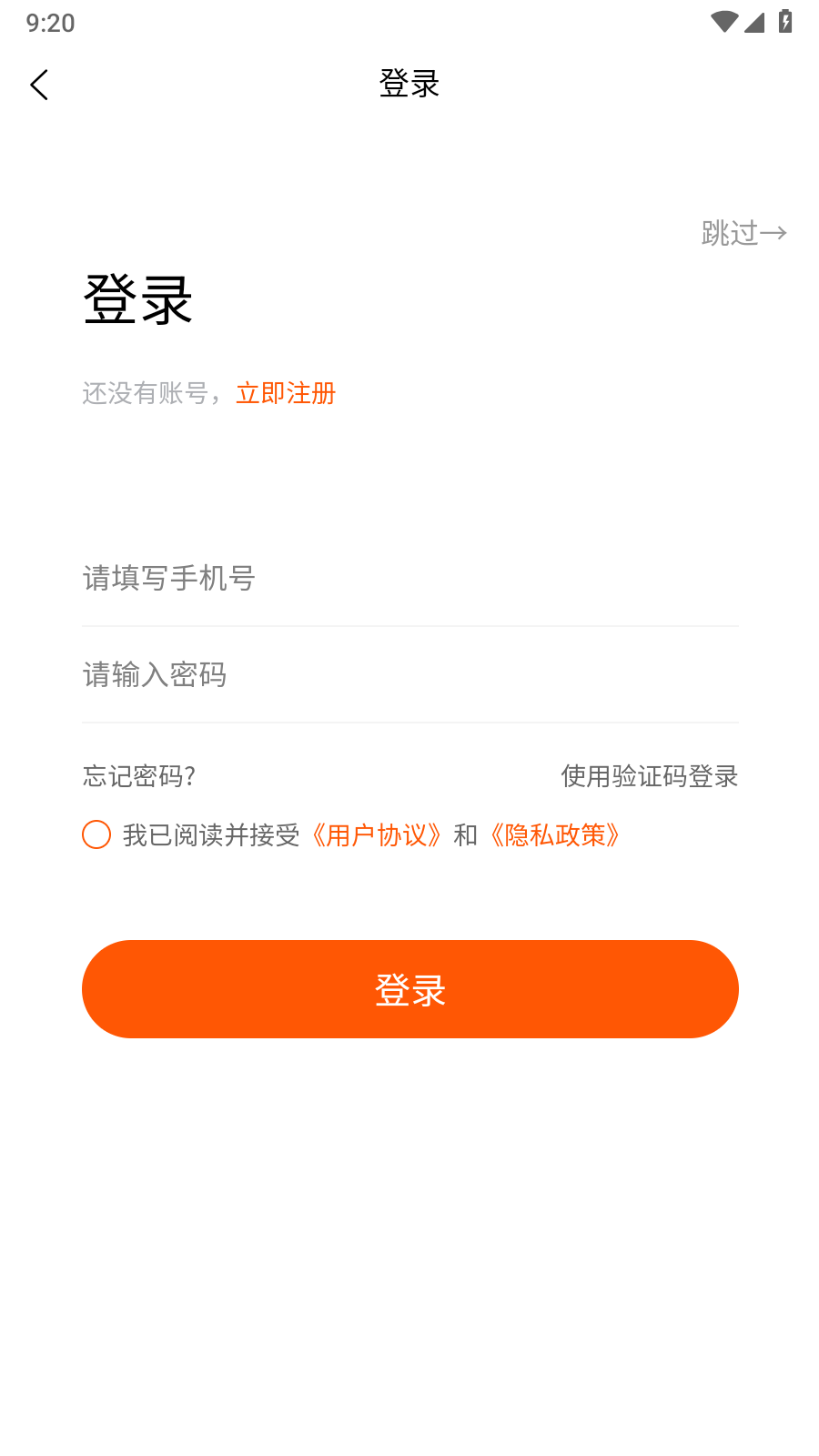
Task: Select the agreement circle checkbox
Action: 96,834
